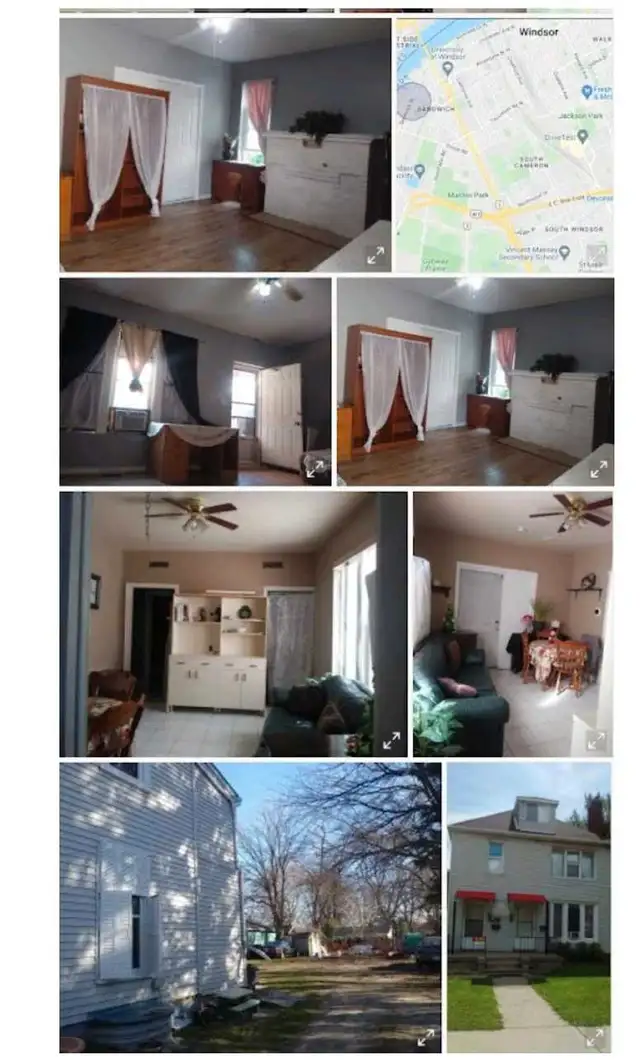The height and width of the screenshot is (1060, 640).
Task: Open photo of window with dark curtains
Action: (195, 381)
